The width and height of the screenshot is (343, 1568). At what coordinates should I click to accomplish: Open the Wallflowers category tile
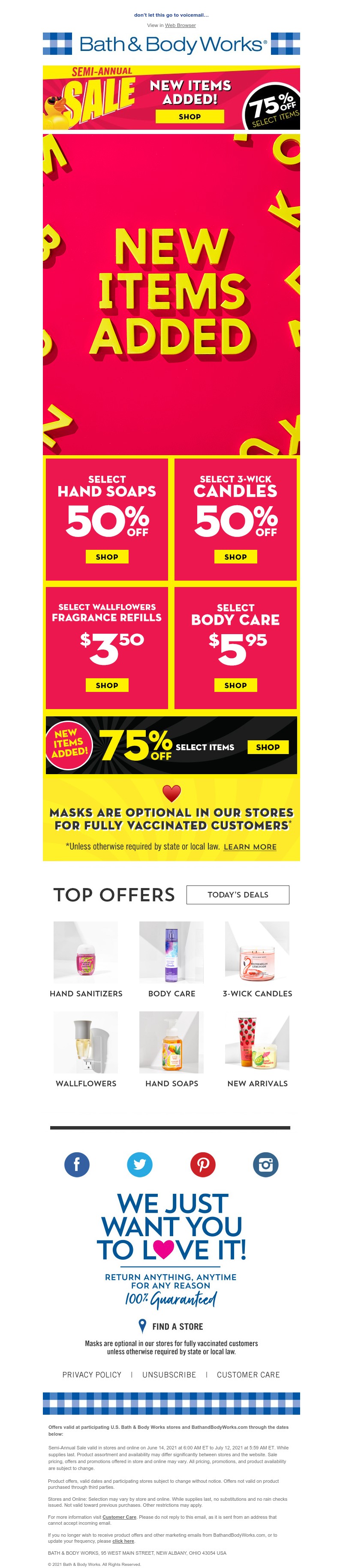(86, 1048)
